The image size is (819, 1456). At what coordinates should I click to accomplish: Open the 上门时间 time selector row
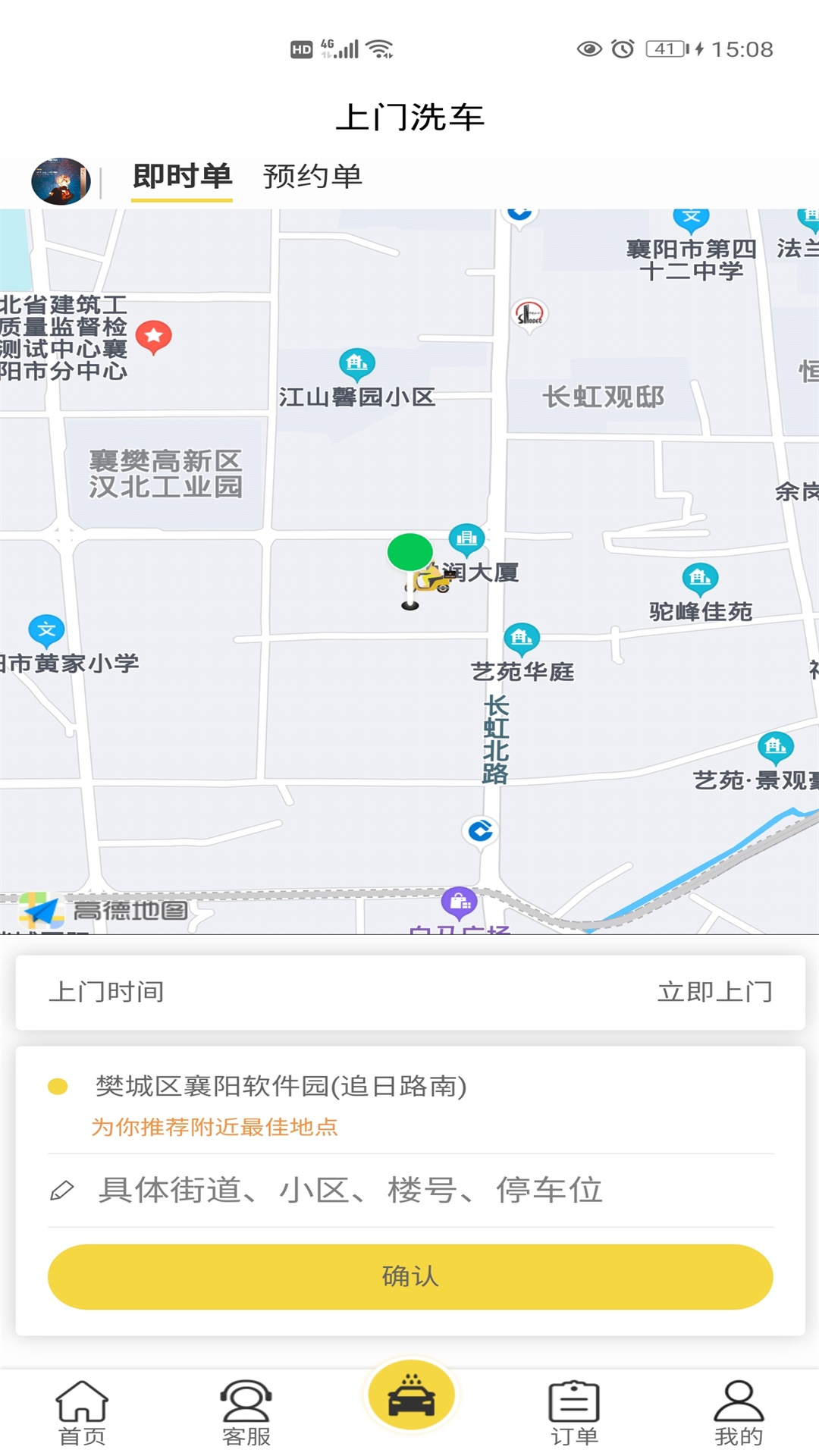(x=409, y=992)
